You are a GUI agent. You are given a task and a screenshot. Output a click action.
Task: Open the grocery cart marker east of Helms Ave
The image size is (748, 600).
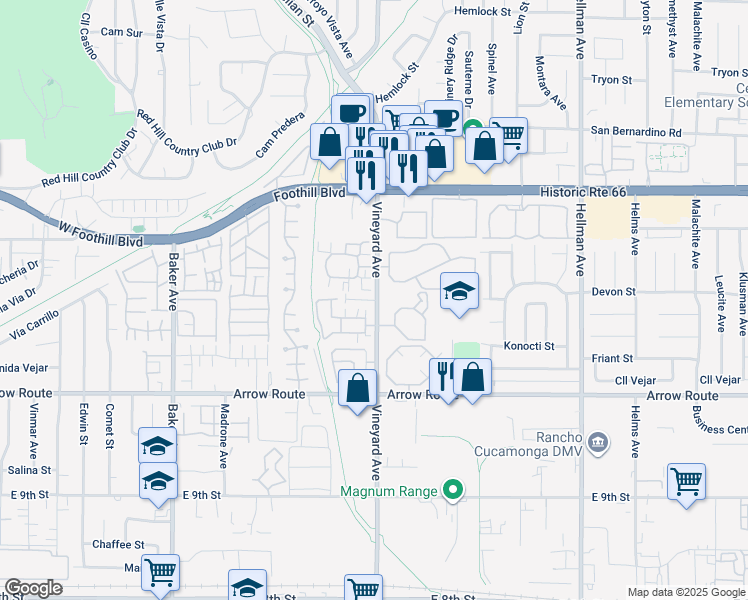click(686, 481)
